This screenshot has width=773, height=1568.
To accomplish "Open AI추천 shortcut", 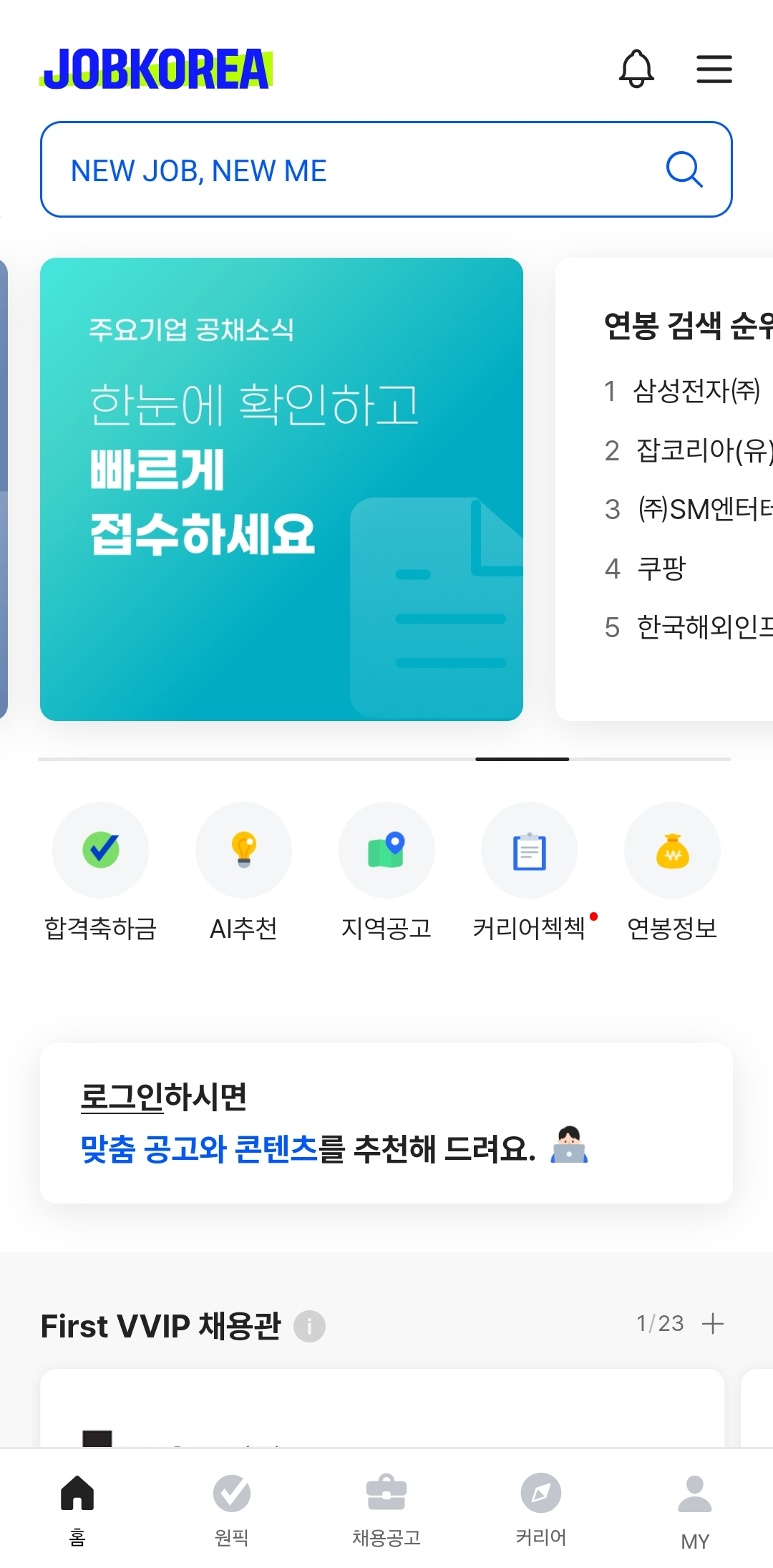I will (x=243, y=851).
